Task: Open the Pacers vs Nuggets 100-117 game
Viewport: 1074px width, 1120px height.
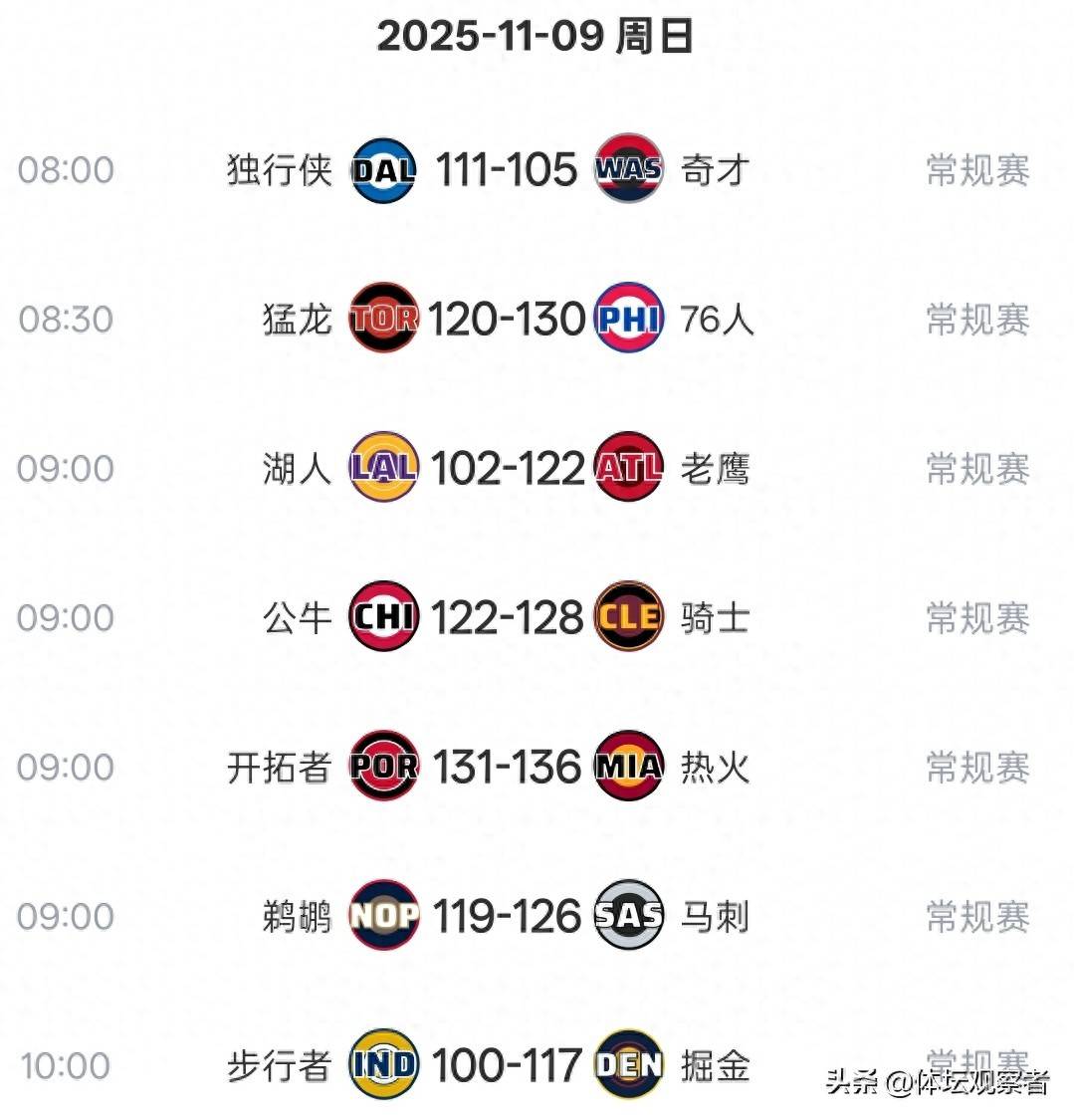Action: click(507, 1066)
